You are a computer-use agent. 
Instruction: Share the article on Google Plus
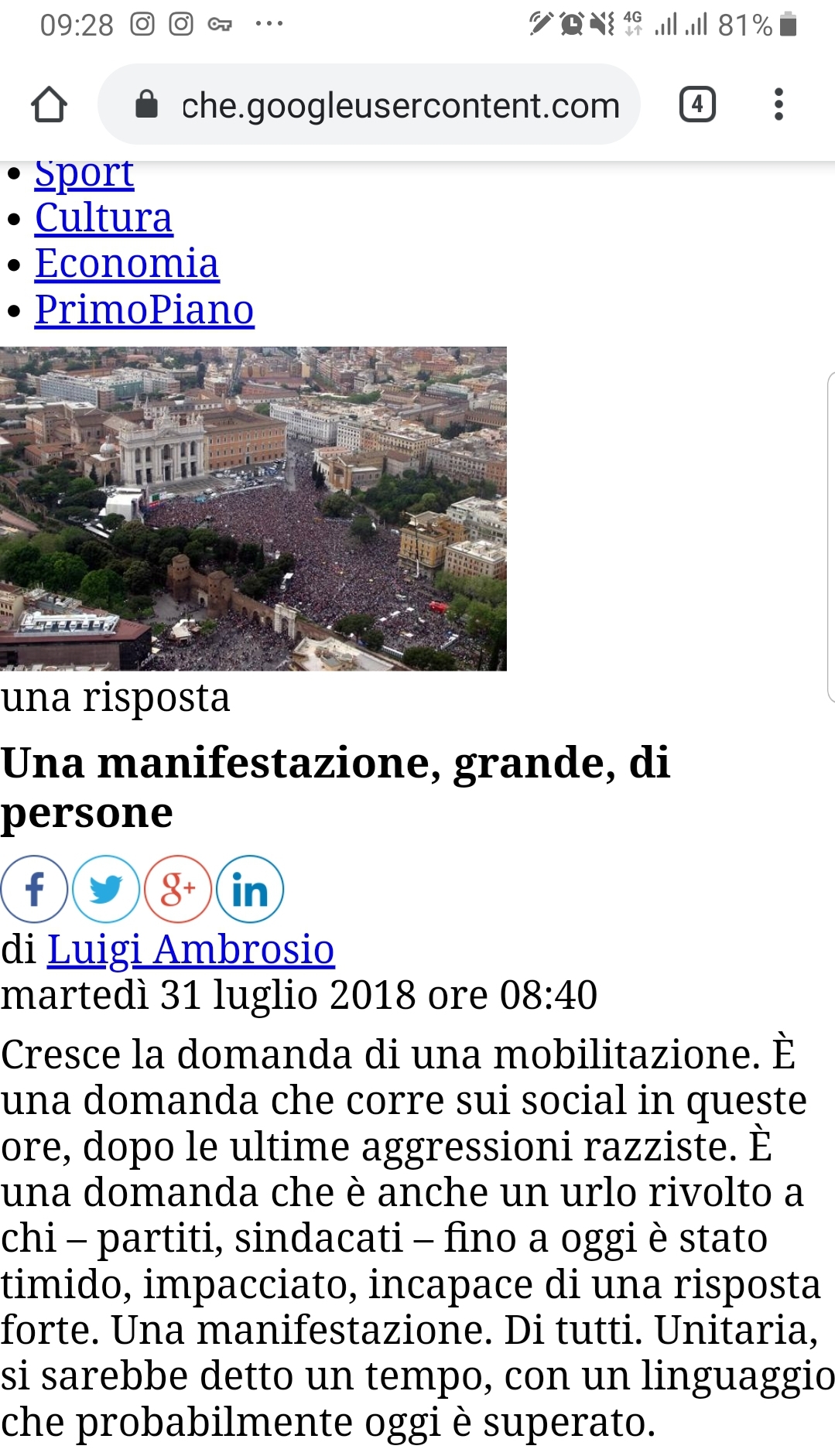tap(178, 889)
